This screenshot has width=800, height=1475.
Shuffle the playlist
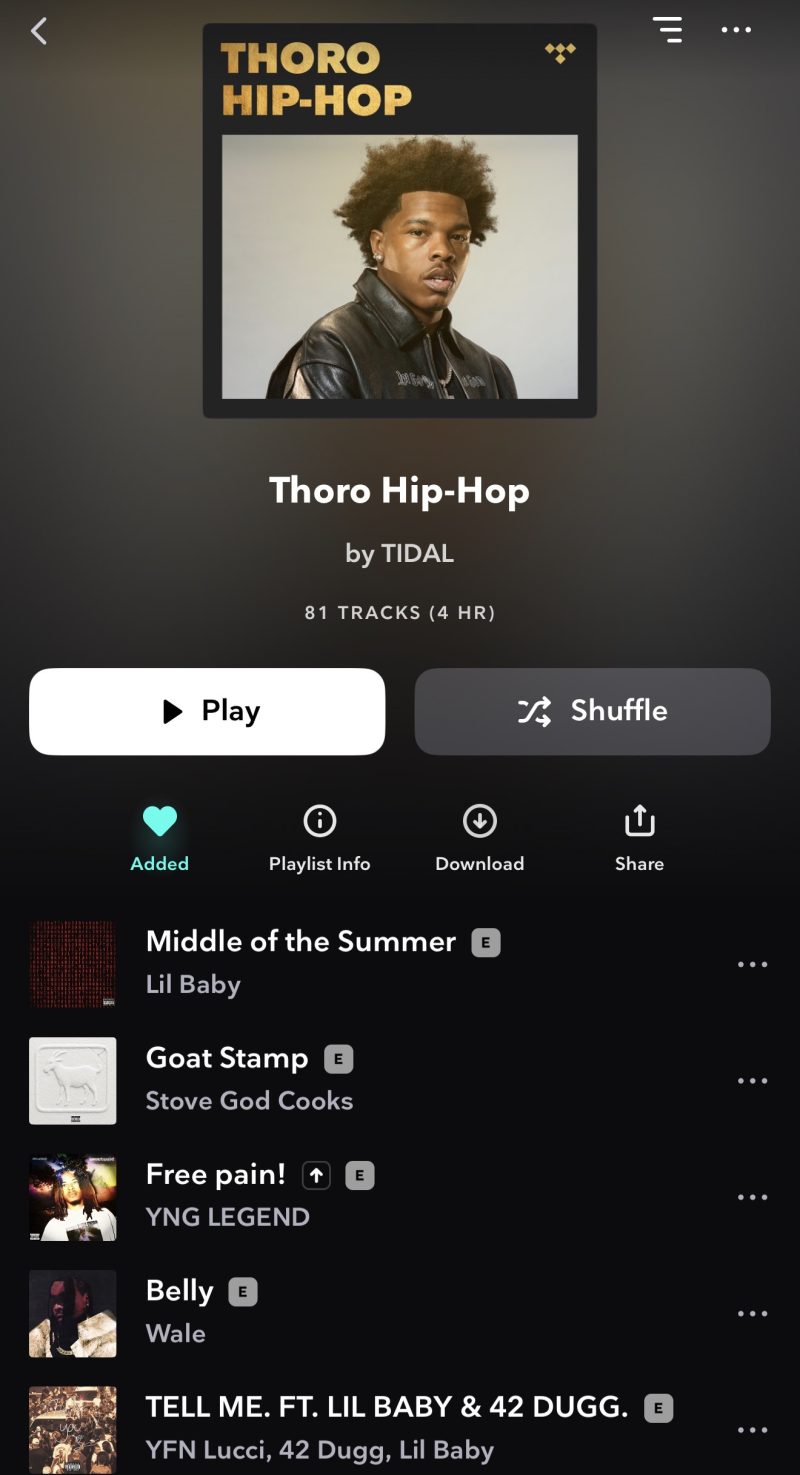click(x=592, y=711)
